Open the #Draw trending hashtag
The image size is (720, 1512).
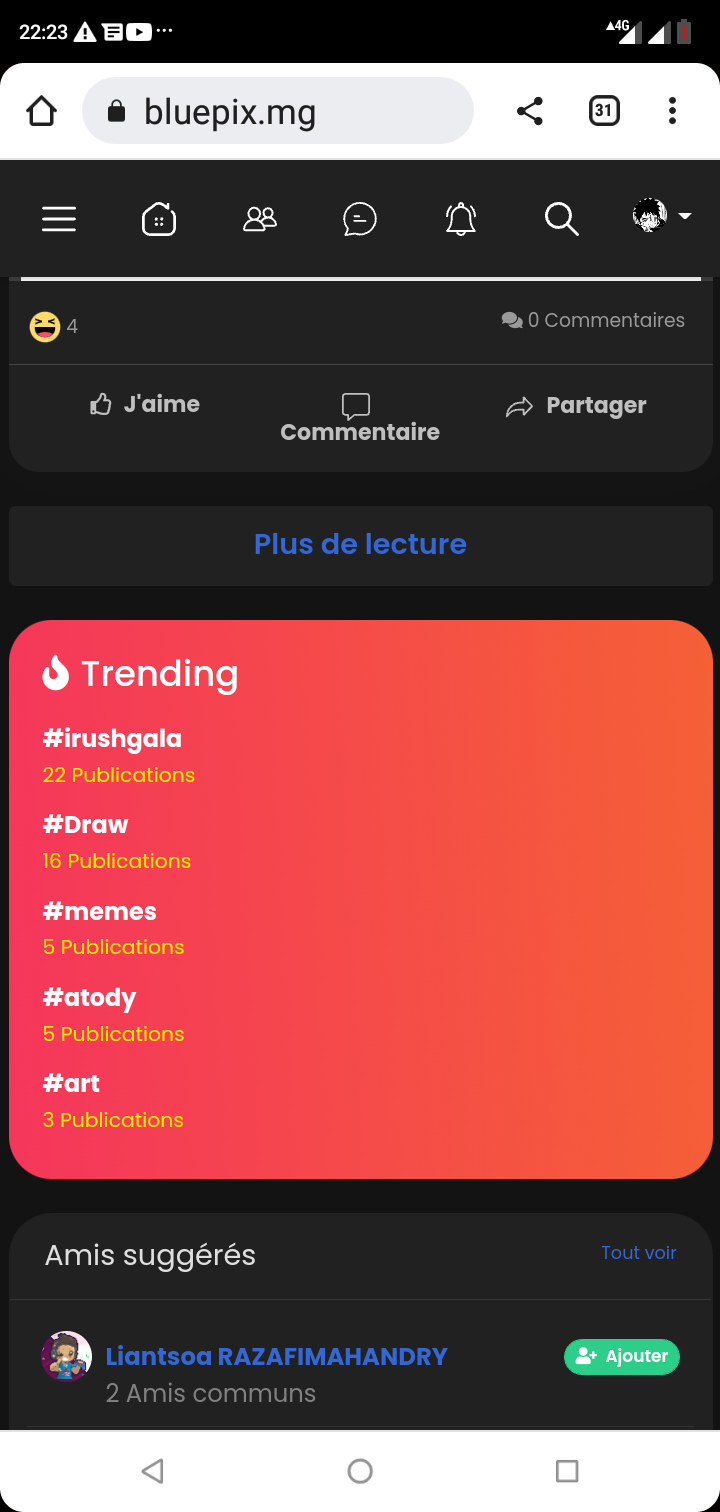86,825
